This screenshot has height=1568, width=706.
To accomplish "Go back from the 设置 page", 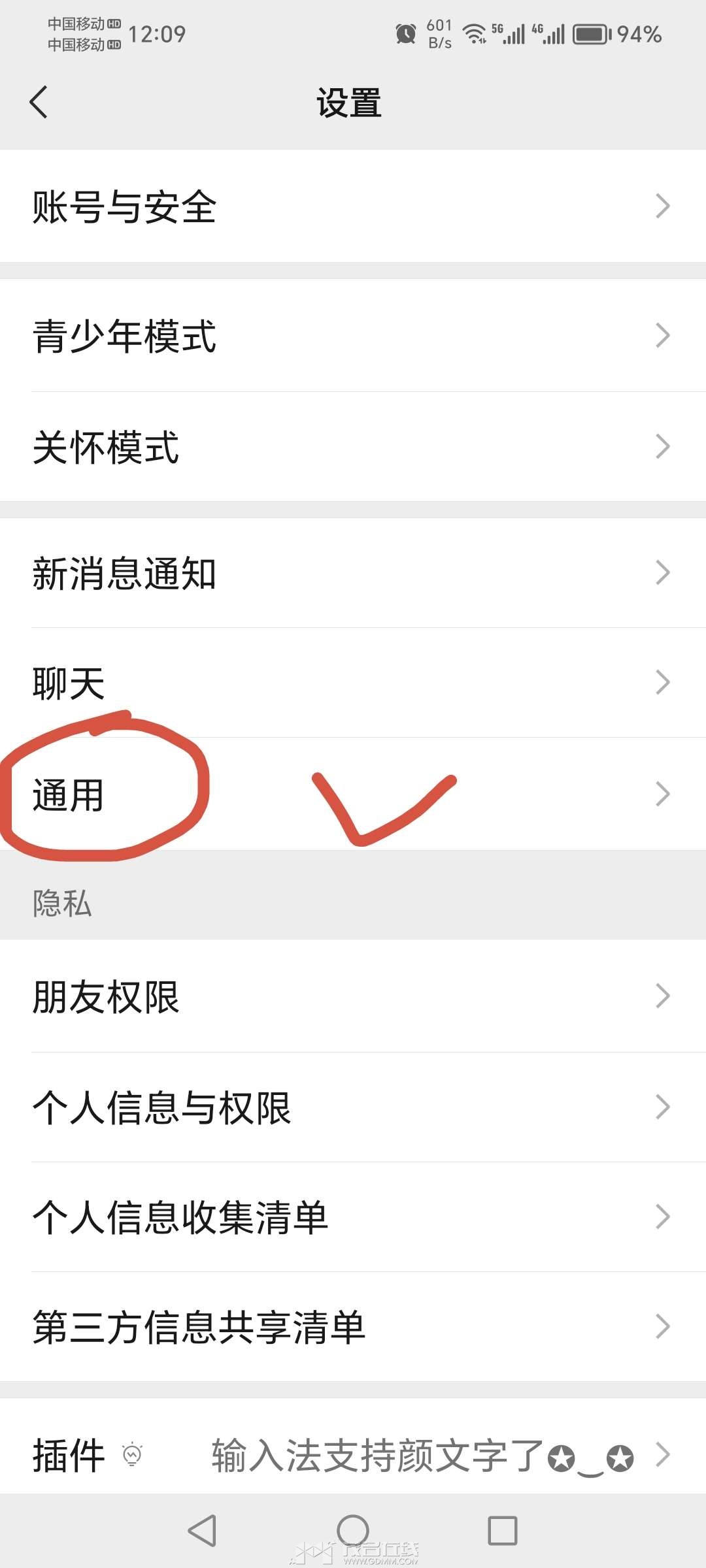I will 39,103.
